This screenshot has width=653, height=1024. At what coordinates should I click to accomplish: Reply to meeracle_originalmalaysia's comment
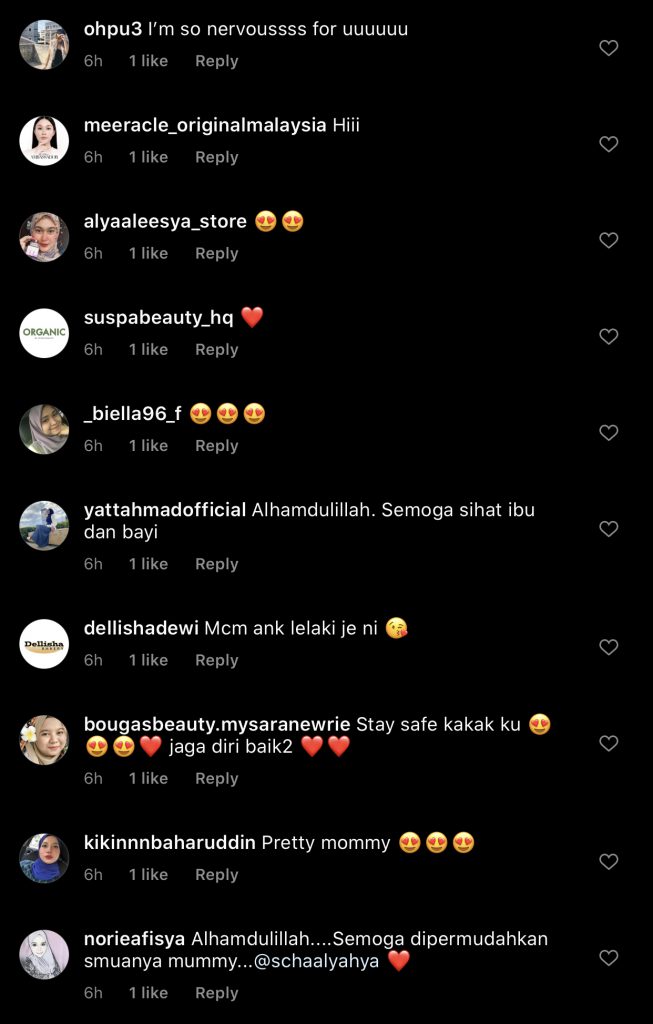(216, 157)
